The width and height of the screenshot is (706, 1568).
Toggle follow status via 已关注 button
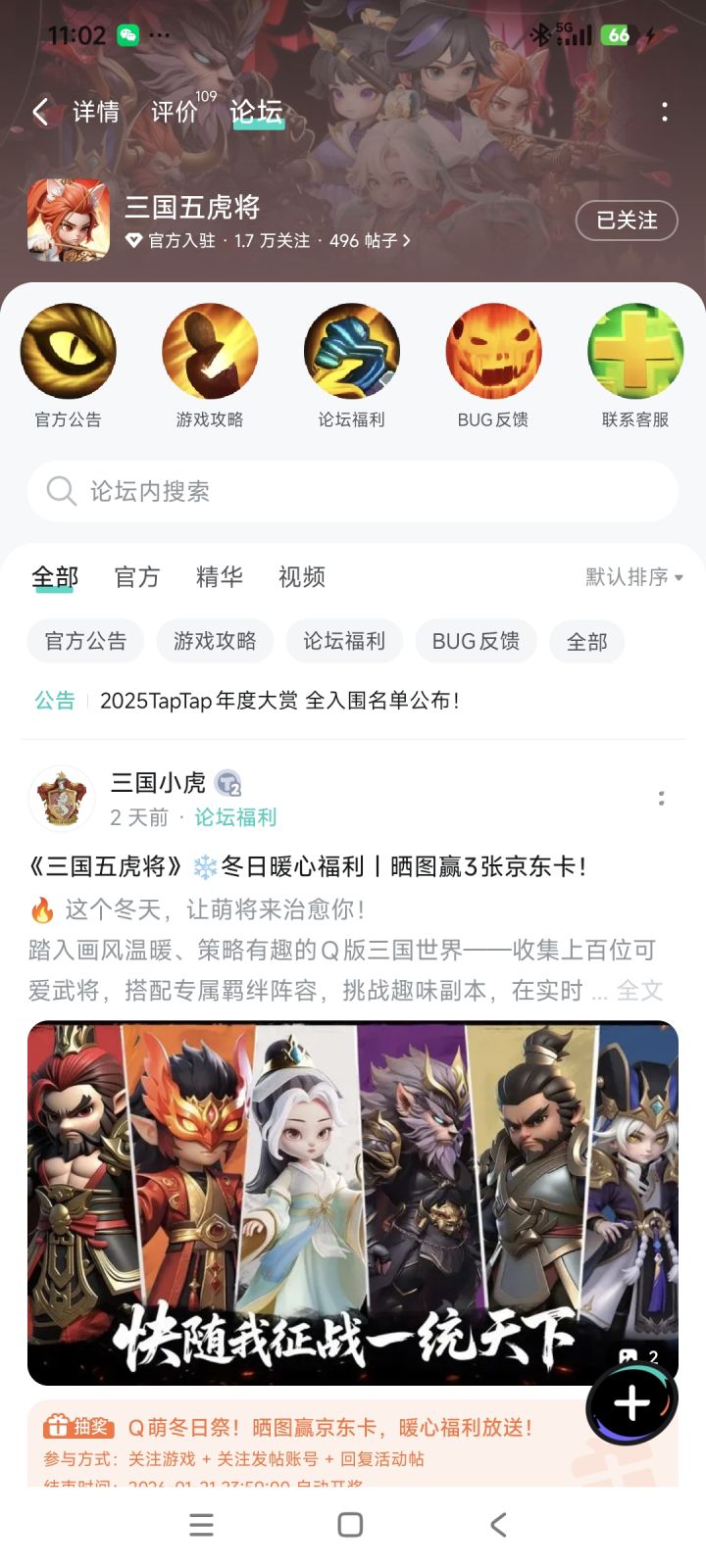626,221
